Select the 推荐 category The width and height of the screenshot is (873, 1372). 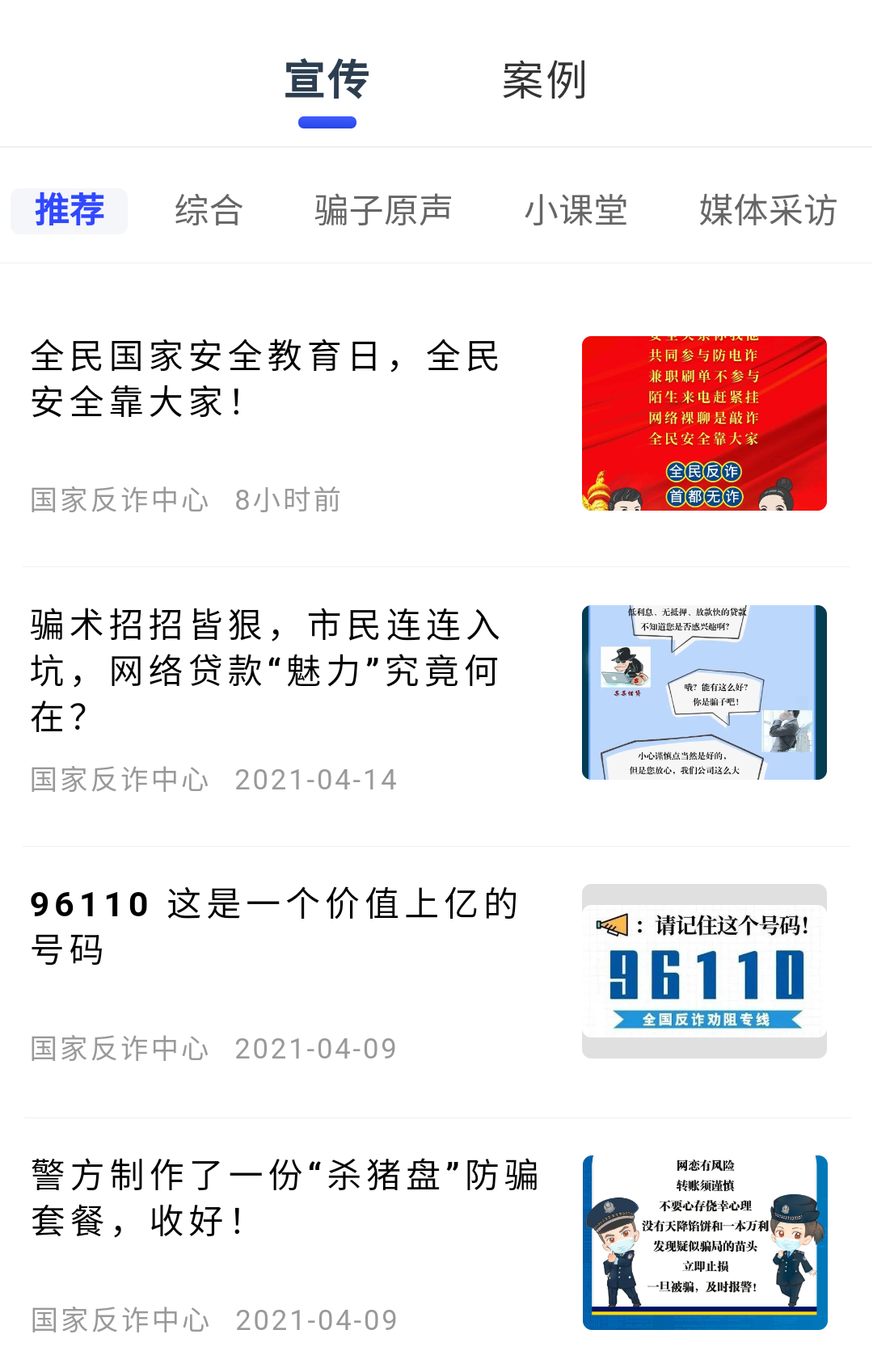click(x=70, y=211)
